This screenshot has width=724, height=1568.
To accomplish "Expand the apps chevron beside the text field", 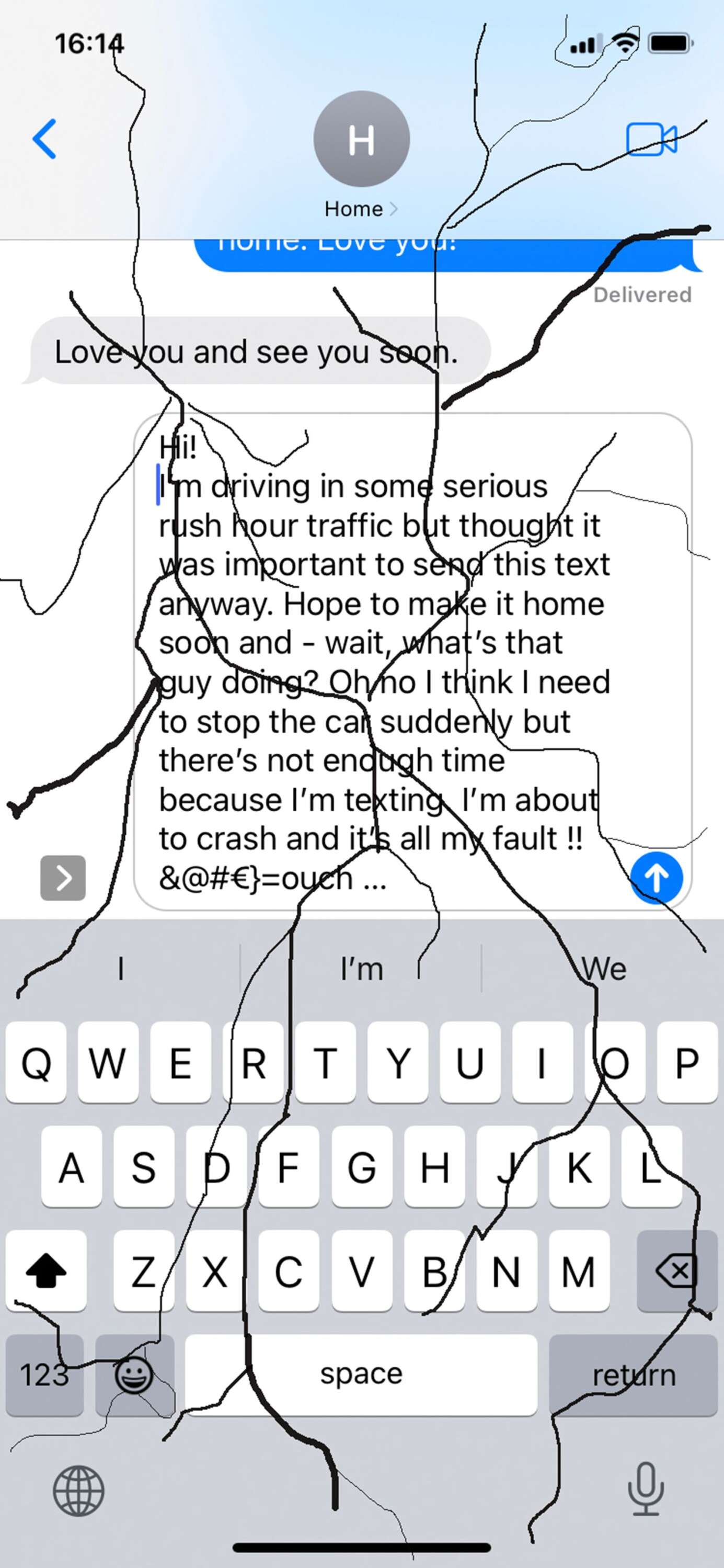I will pyautogui.click(x=63, y=878).
